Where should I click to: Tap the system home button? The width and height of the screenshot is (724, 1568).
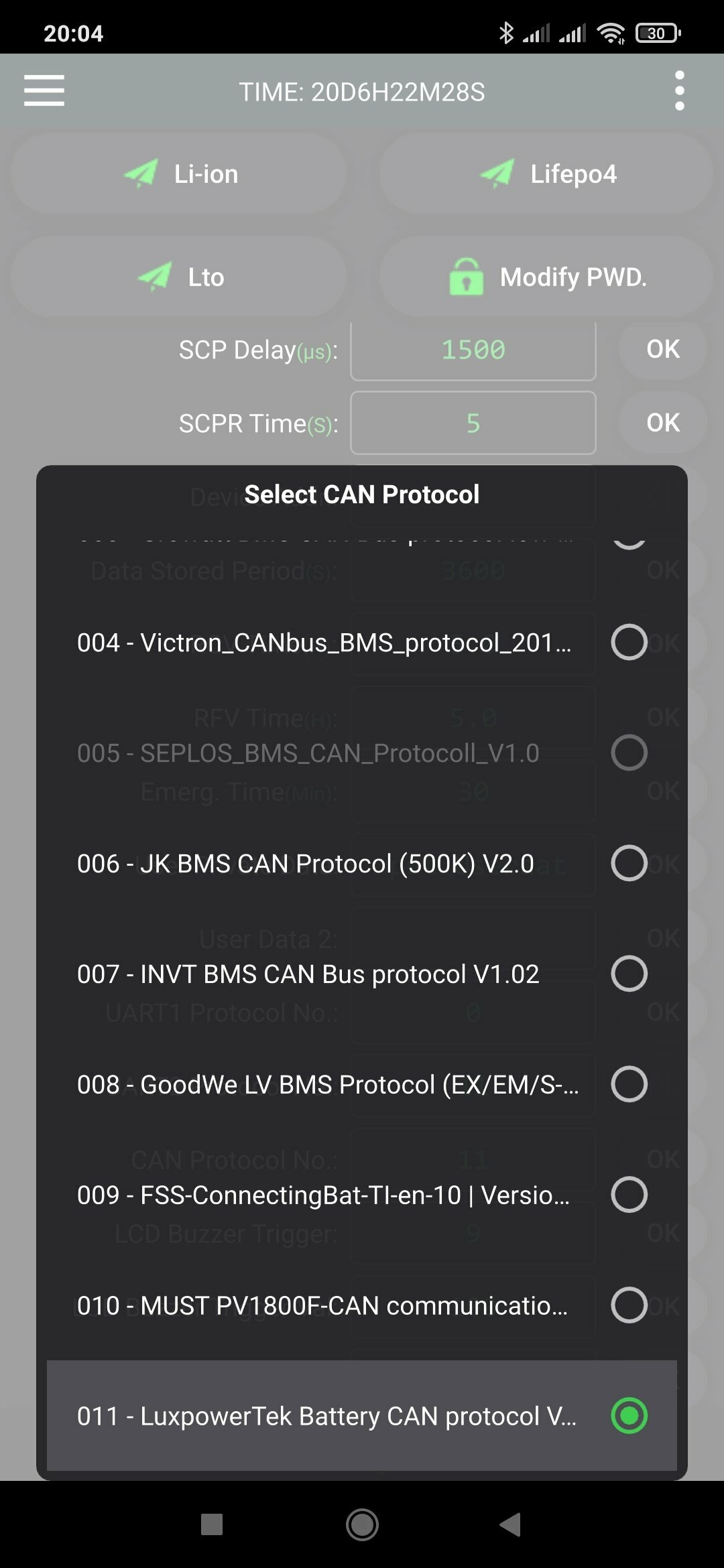click(x=362, y=1524)
